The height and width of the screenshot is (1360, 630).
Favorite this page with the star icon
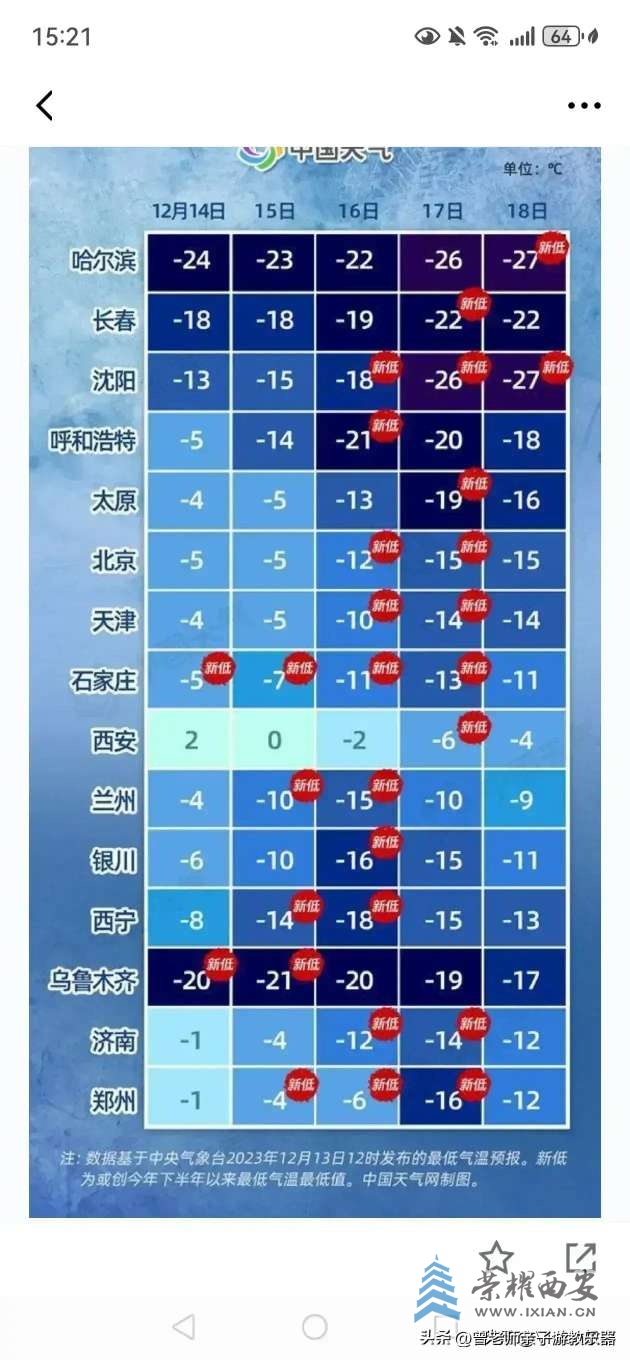coord(496,1258)
